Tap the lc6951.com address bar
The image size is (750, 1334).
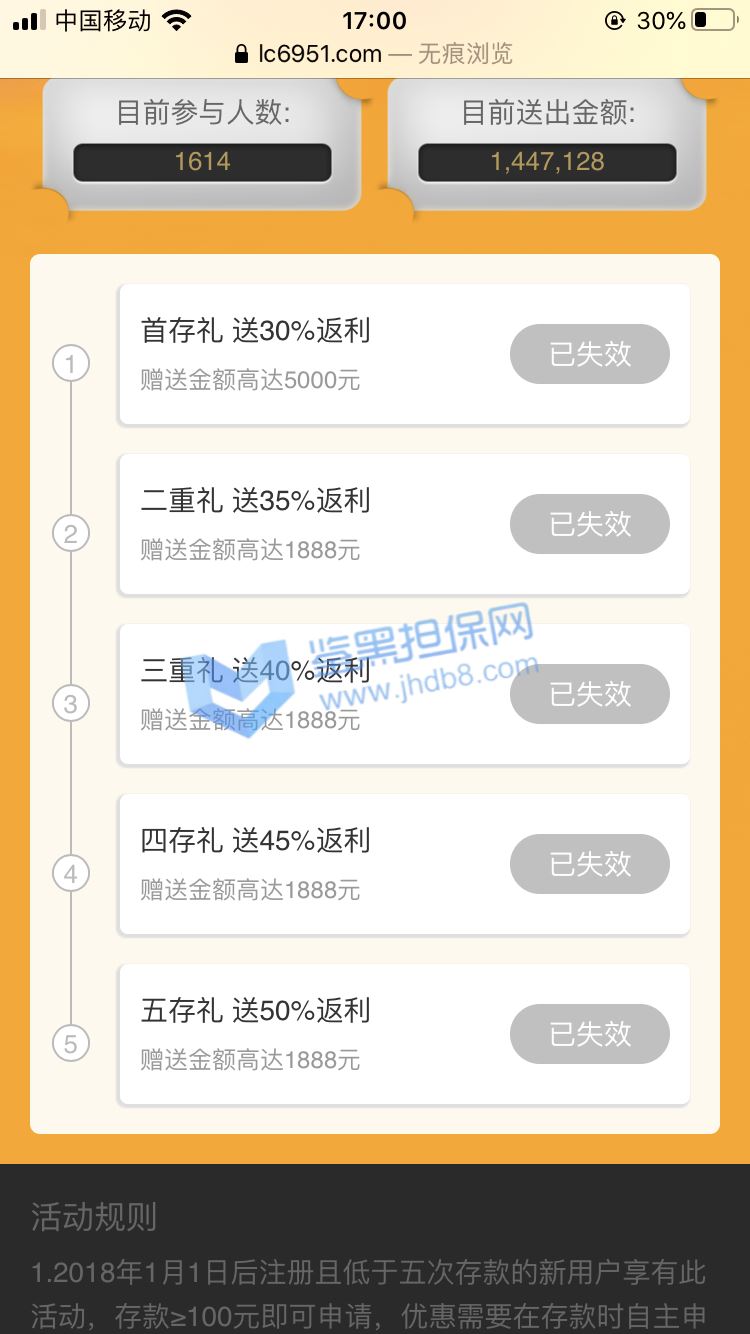(x=373, y=54)
